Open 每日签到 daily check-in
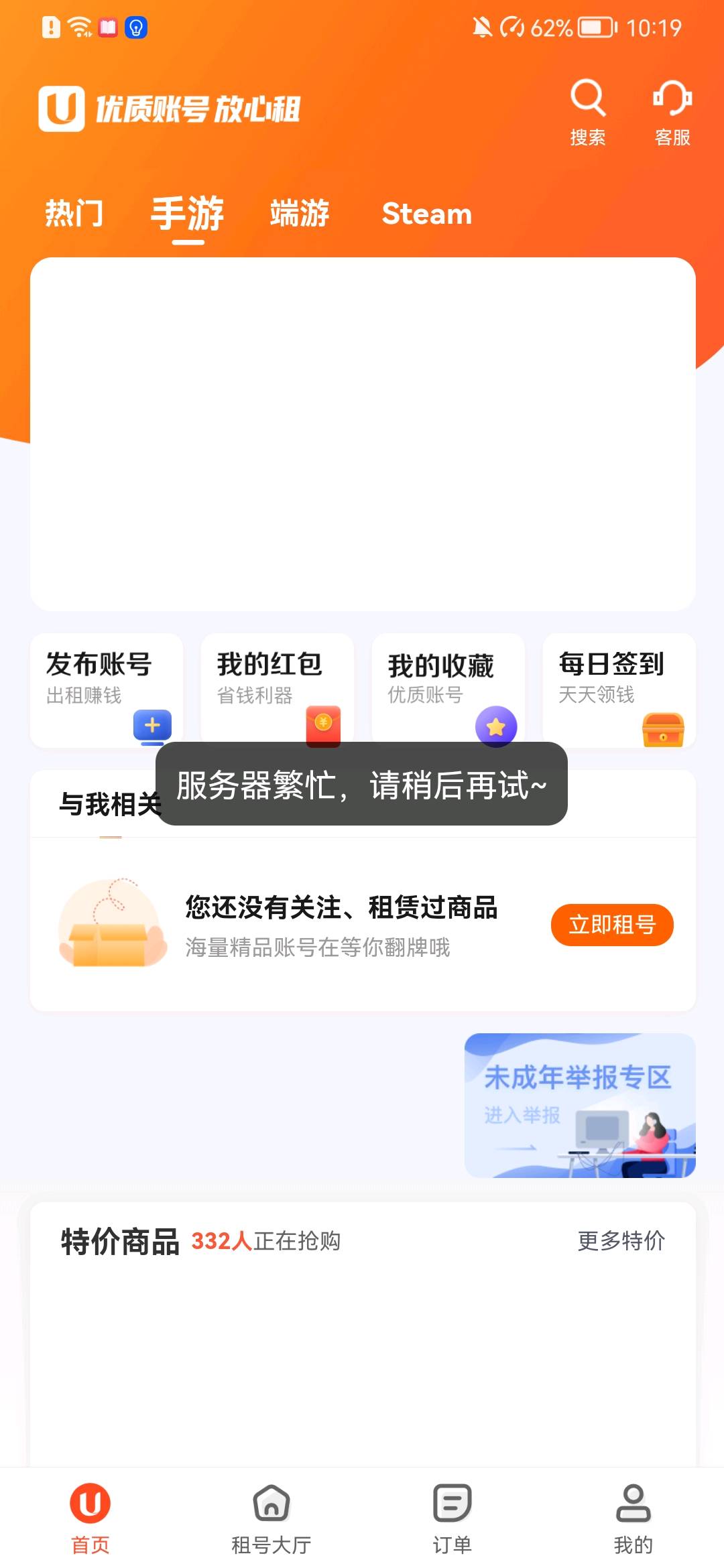This screenshot has height=1568, width=724. point(619,689)
